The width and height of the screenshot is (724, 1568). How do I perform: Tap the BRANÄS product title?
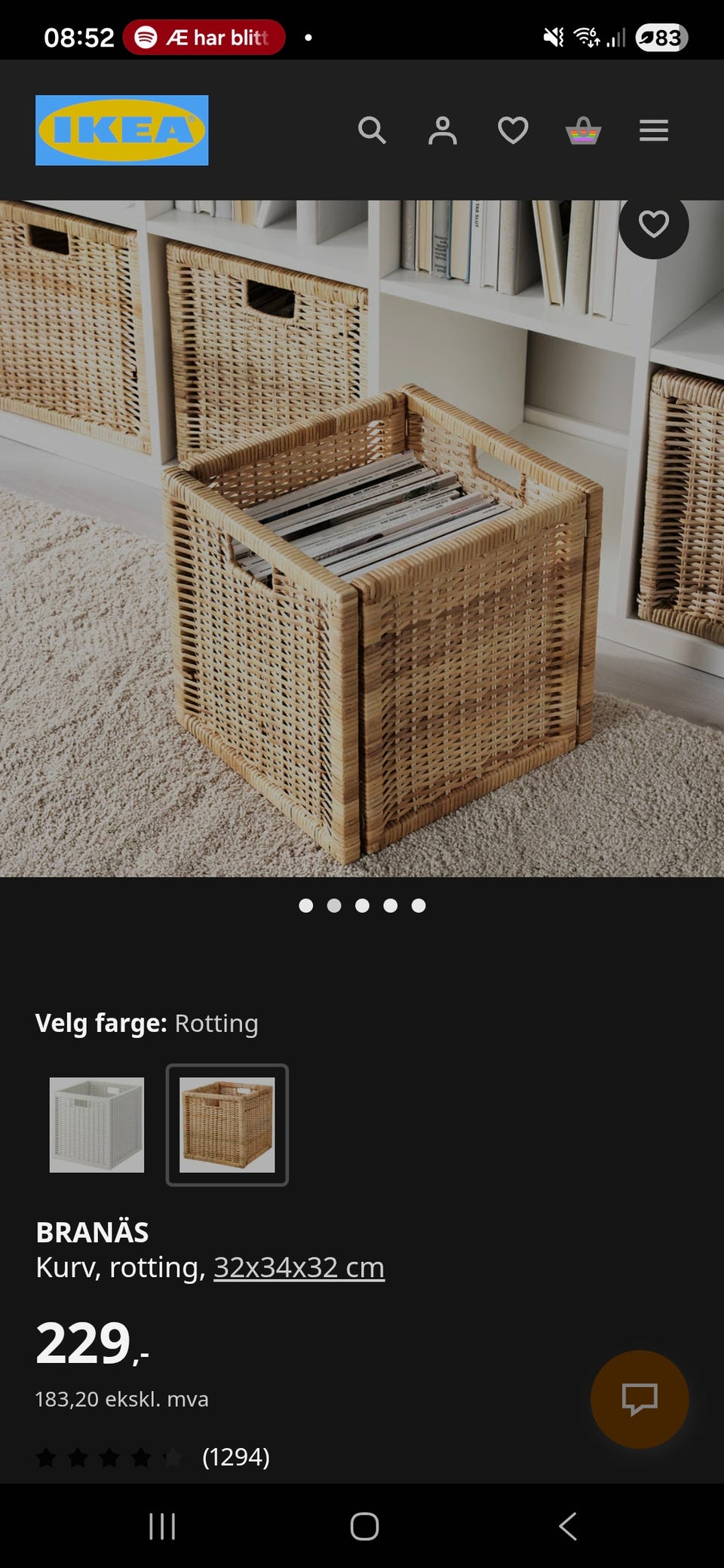[x=92, y=1232]
